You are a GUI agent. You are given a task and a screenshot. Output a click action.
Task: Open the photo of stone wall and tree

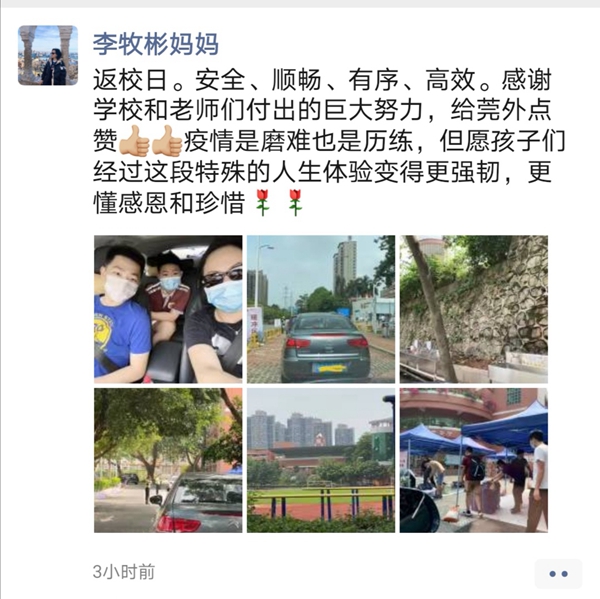[474, 309]
